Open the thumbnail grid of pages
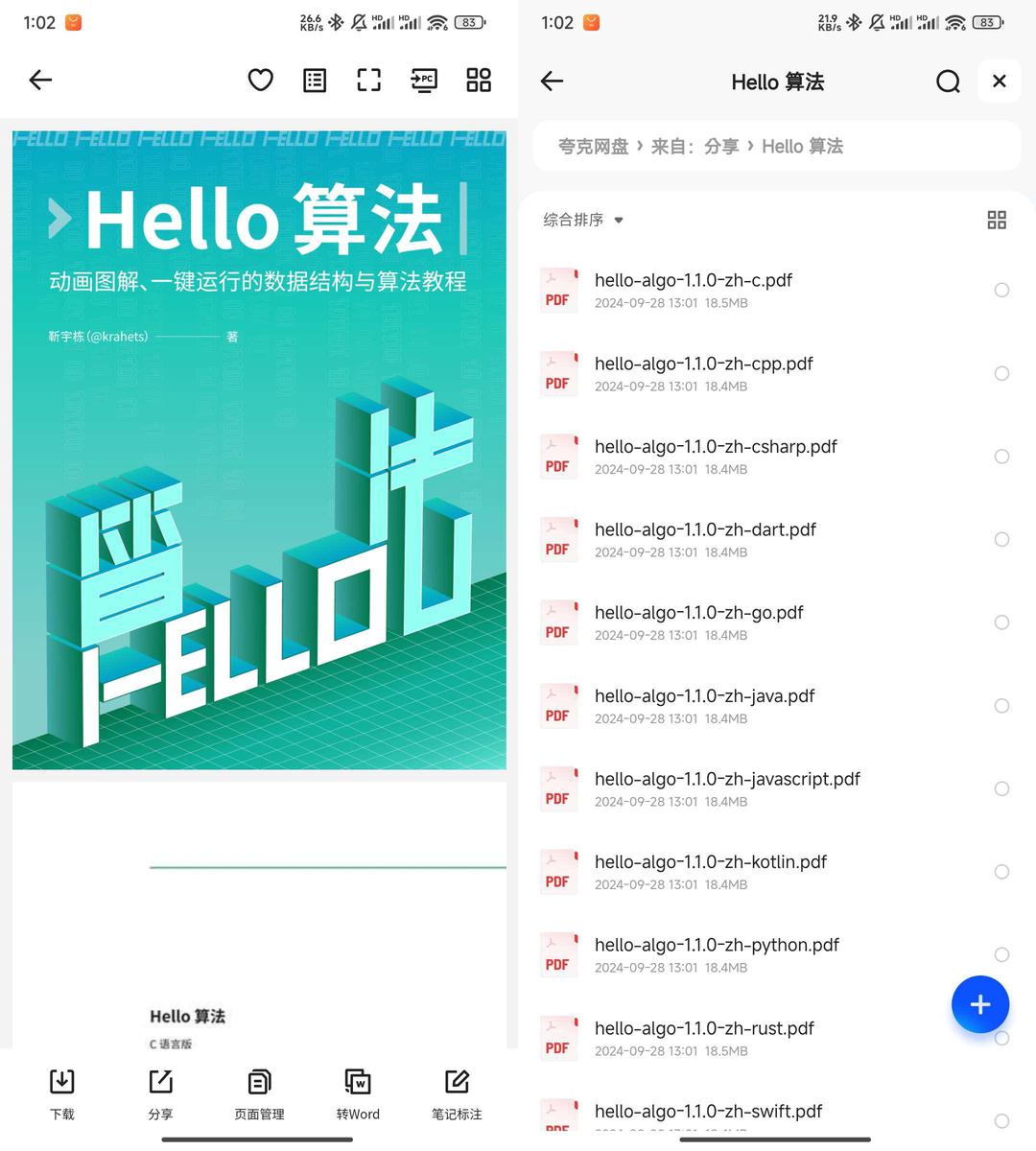Viewport: 1036px width, 1151px height. 479,81
